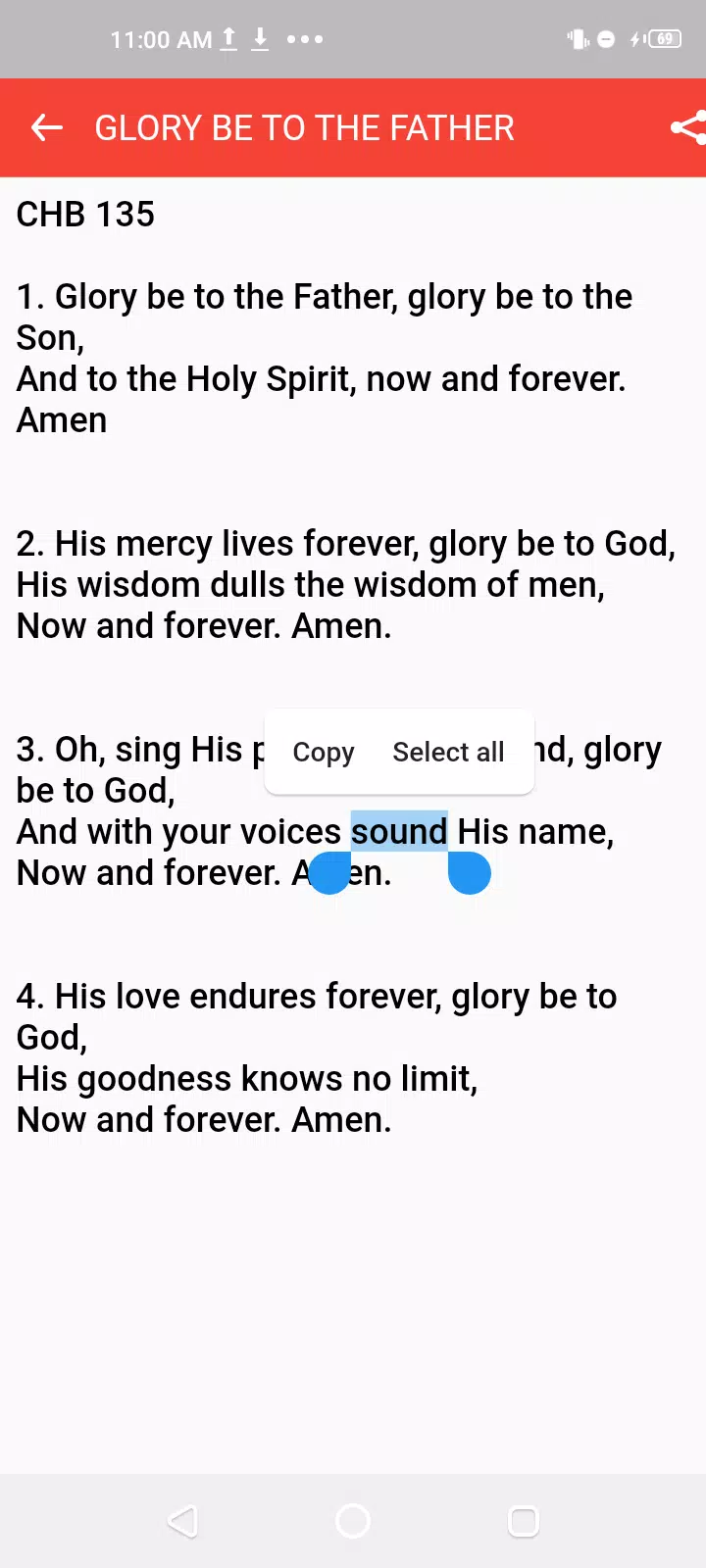Copy the selected word
706x1568 pixels.
[324, 752]
